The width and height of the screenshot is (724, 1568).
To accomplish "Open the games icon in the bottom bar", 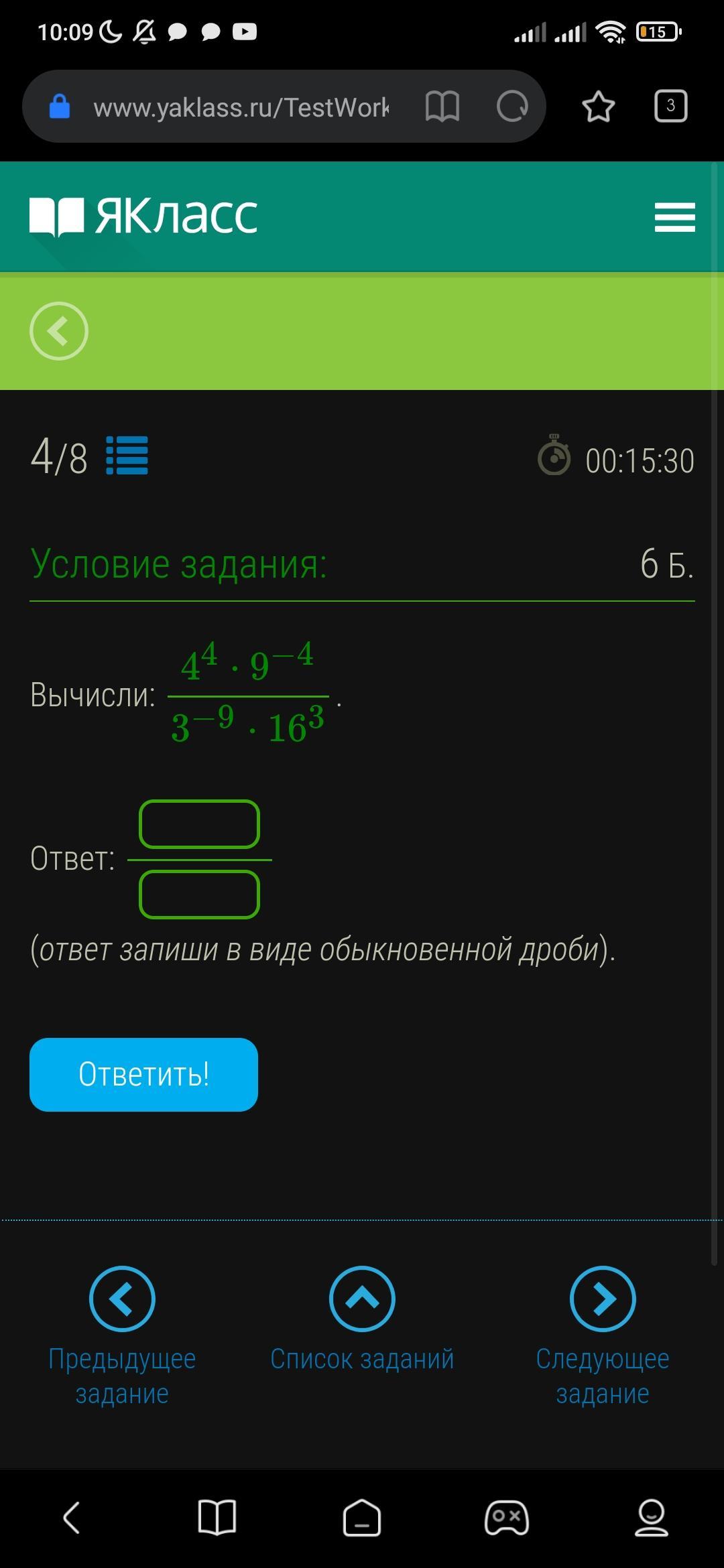I will 507,1518.
